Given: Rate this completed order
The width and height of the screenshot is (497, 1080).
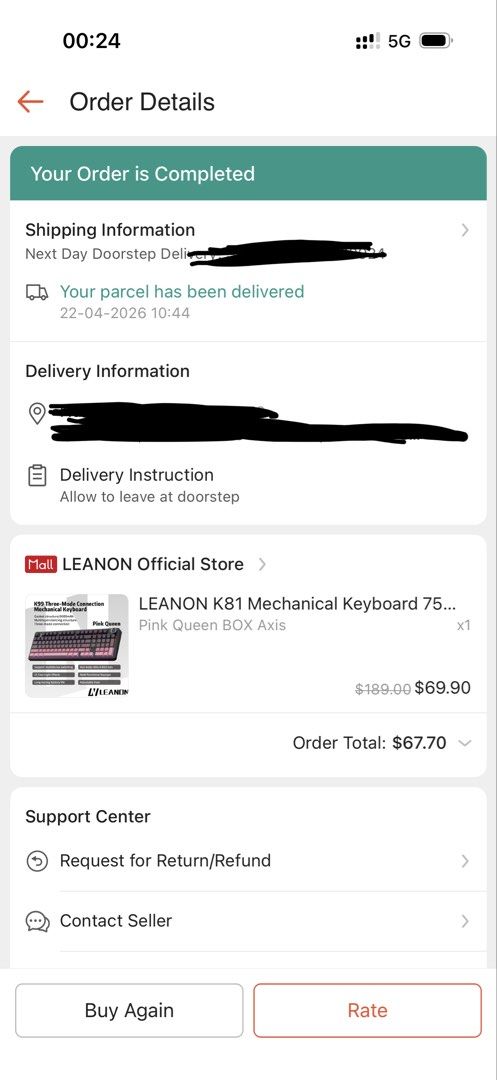Looking at the screenshot, I should 368,1010.
